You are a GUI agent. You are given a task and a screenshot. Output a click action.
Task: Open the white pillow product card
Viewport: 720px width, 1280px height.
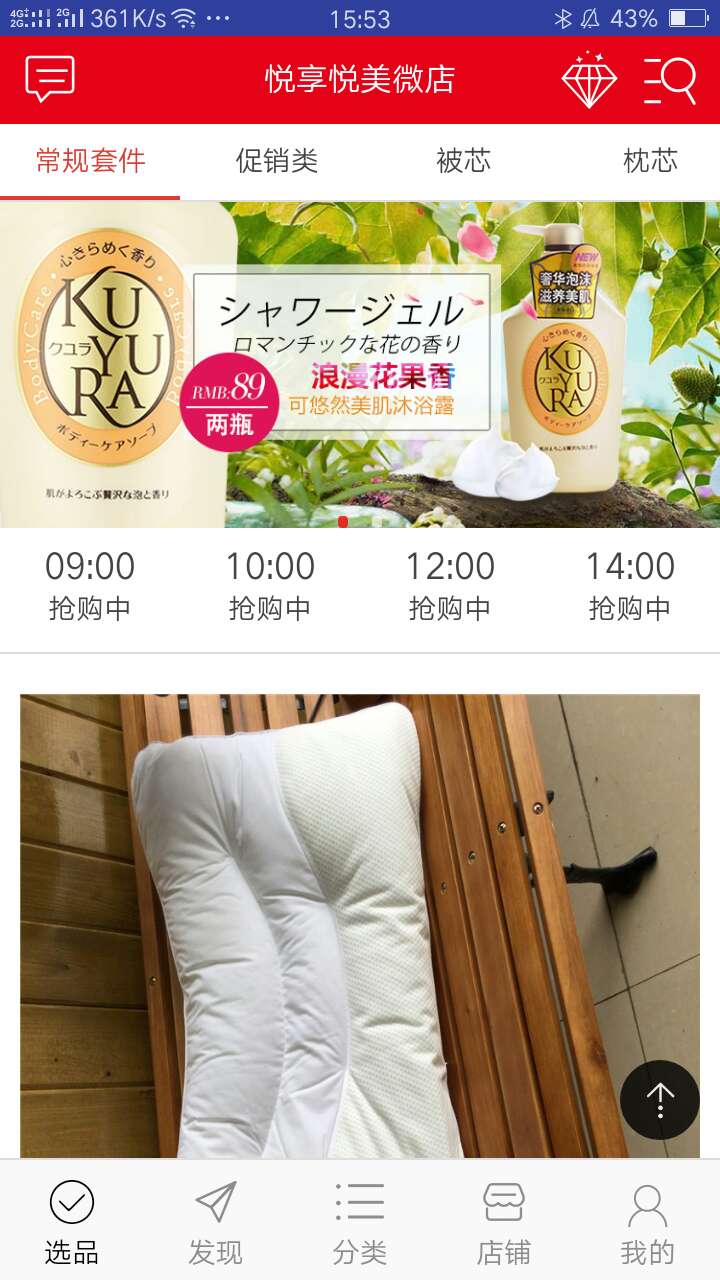(360, 926)
